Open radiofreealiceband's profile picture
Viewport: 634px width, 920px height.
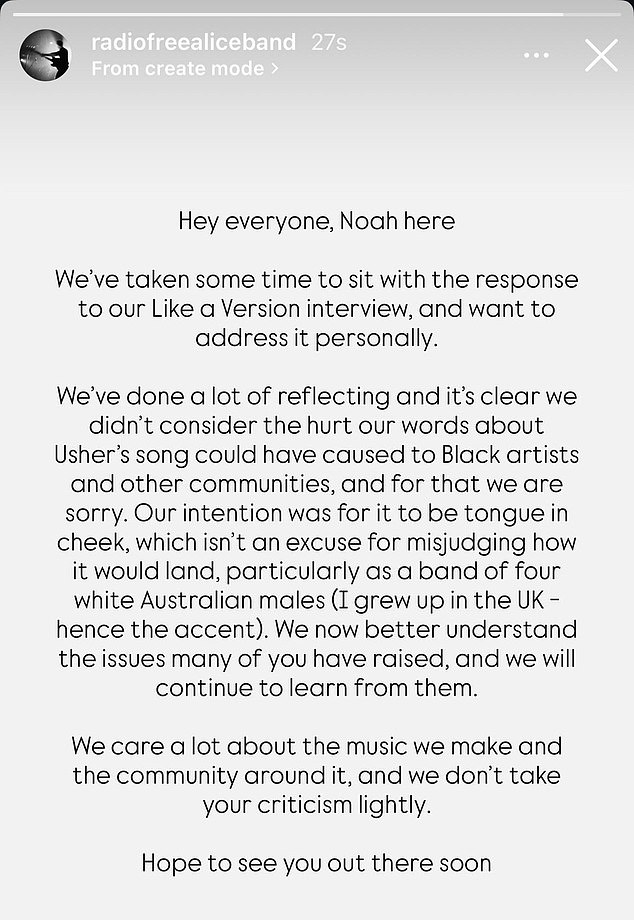coord(44,55)
